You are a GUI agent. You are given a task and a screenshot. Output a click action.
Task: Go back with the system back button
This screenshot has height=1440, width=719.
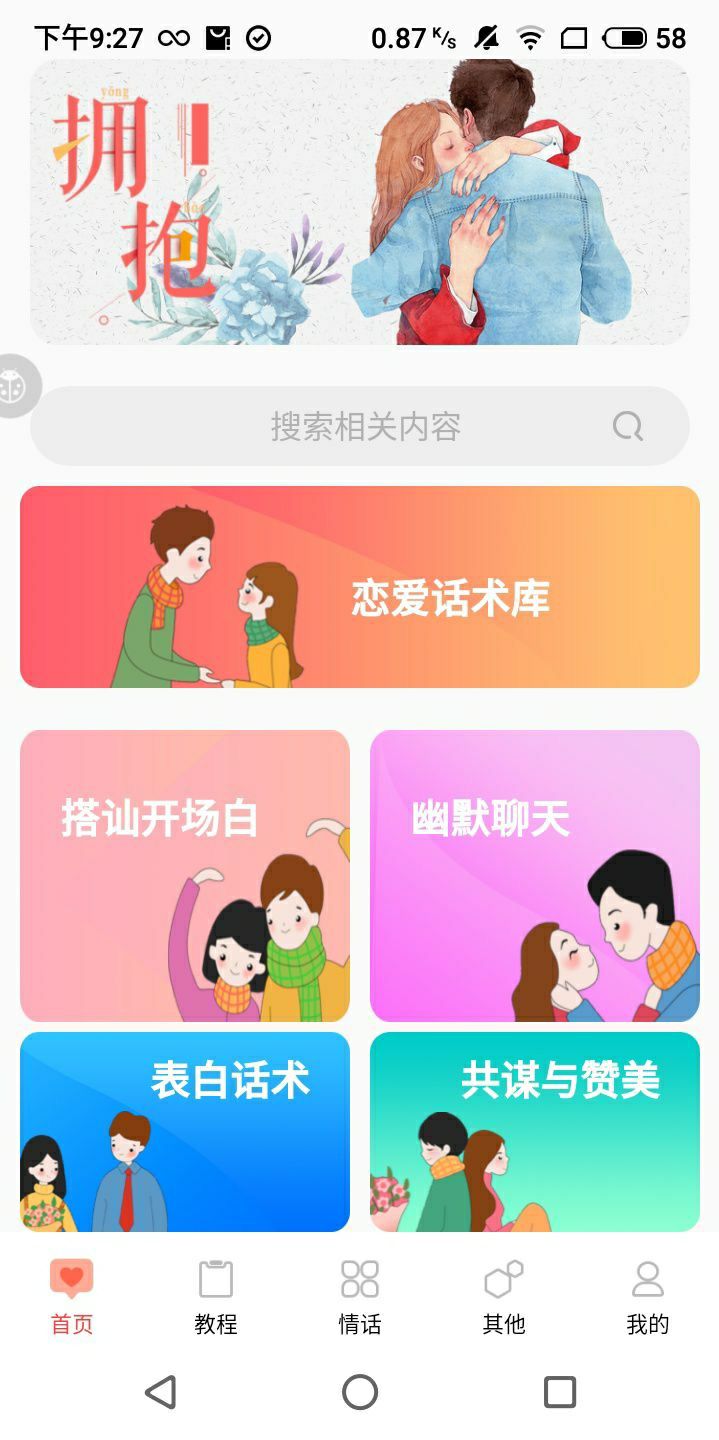(161, 1392)
